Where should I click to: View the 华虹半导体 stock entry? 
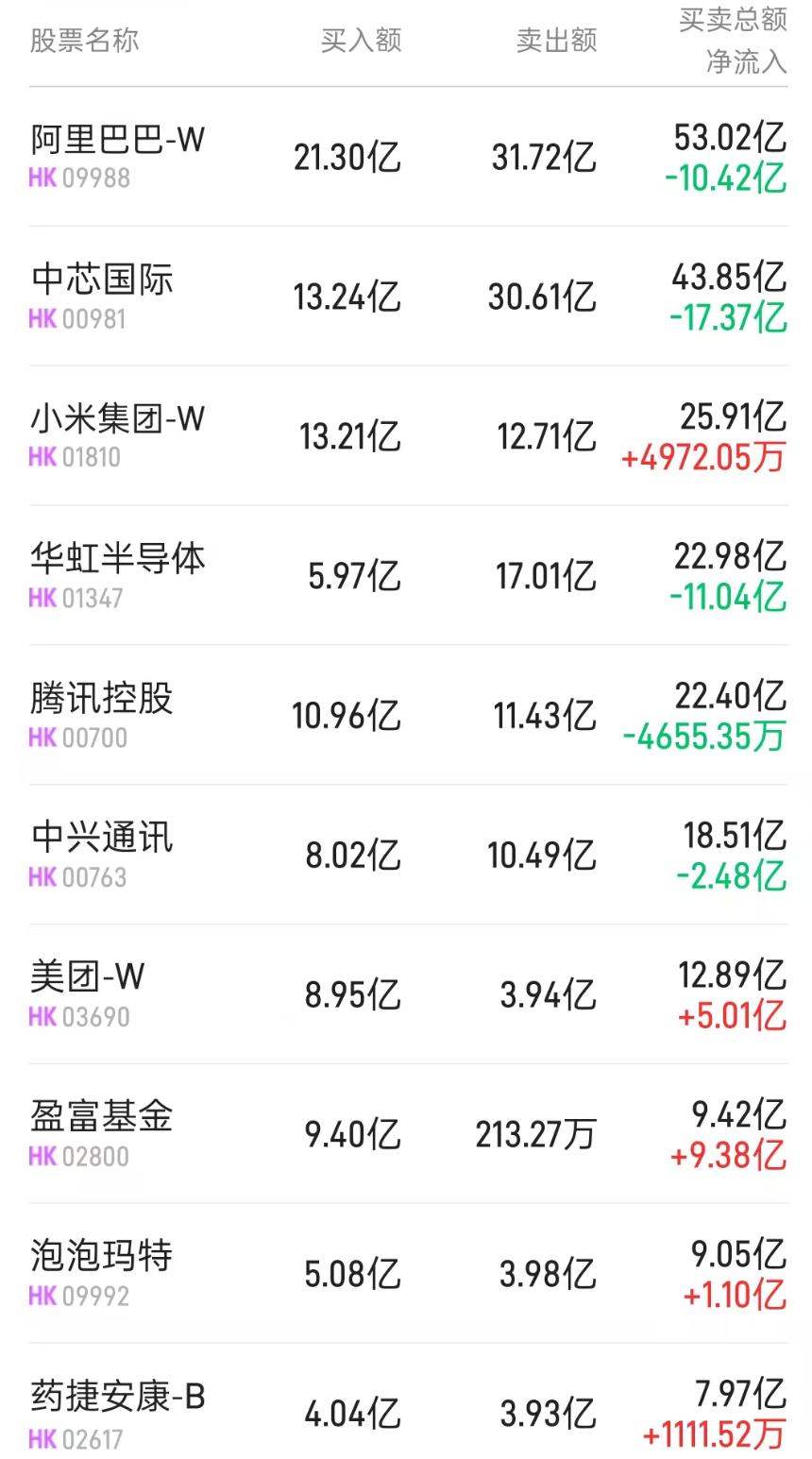pyautogui.click(x=116, y=560)
